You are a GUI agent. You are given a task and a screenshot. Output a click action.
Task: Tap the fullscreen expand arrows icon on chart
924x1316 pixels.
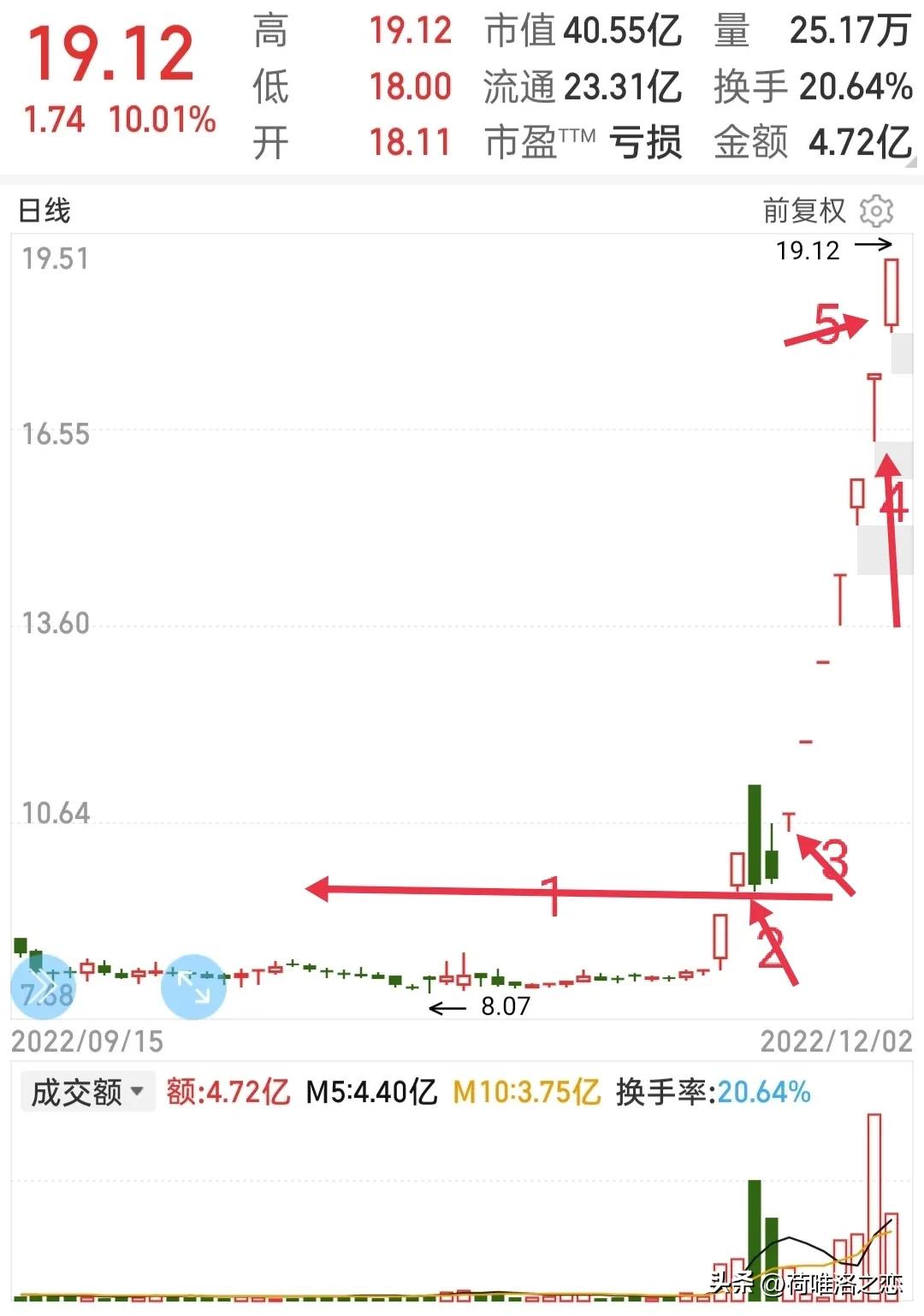(x=193, y=988)
